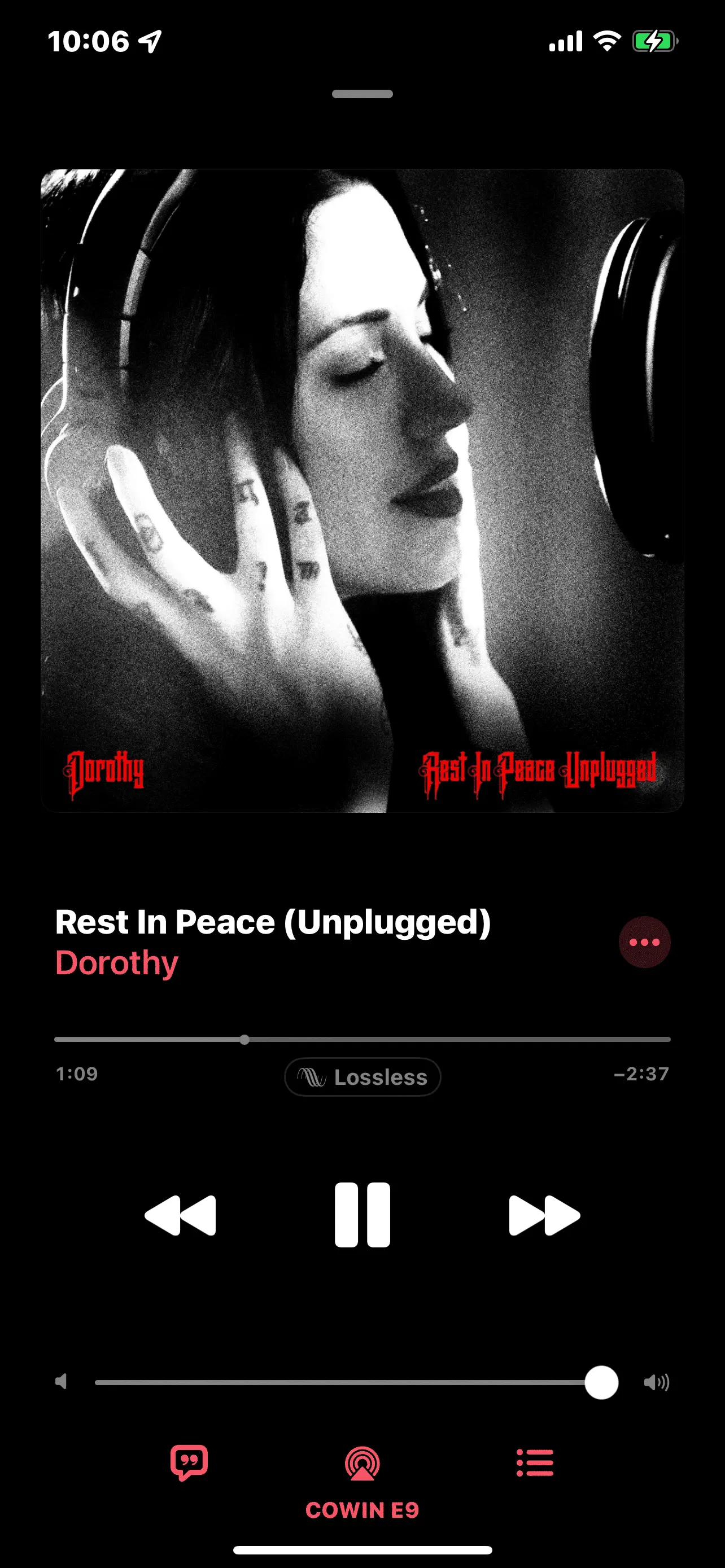Skip to the next track
This screenshot has height=1568, width=725.
pyautogui.click(x=544, y=1215)
